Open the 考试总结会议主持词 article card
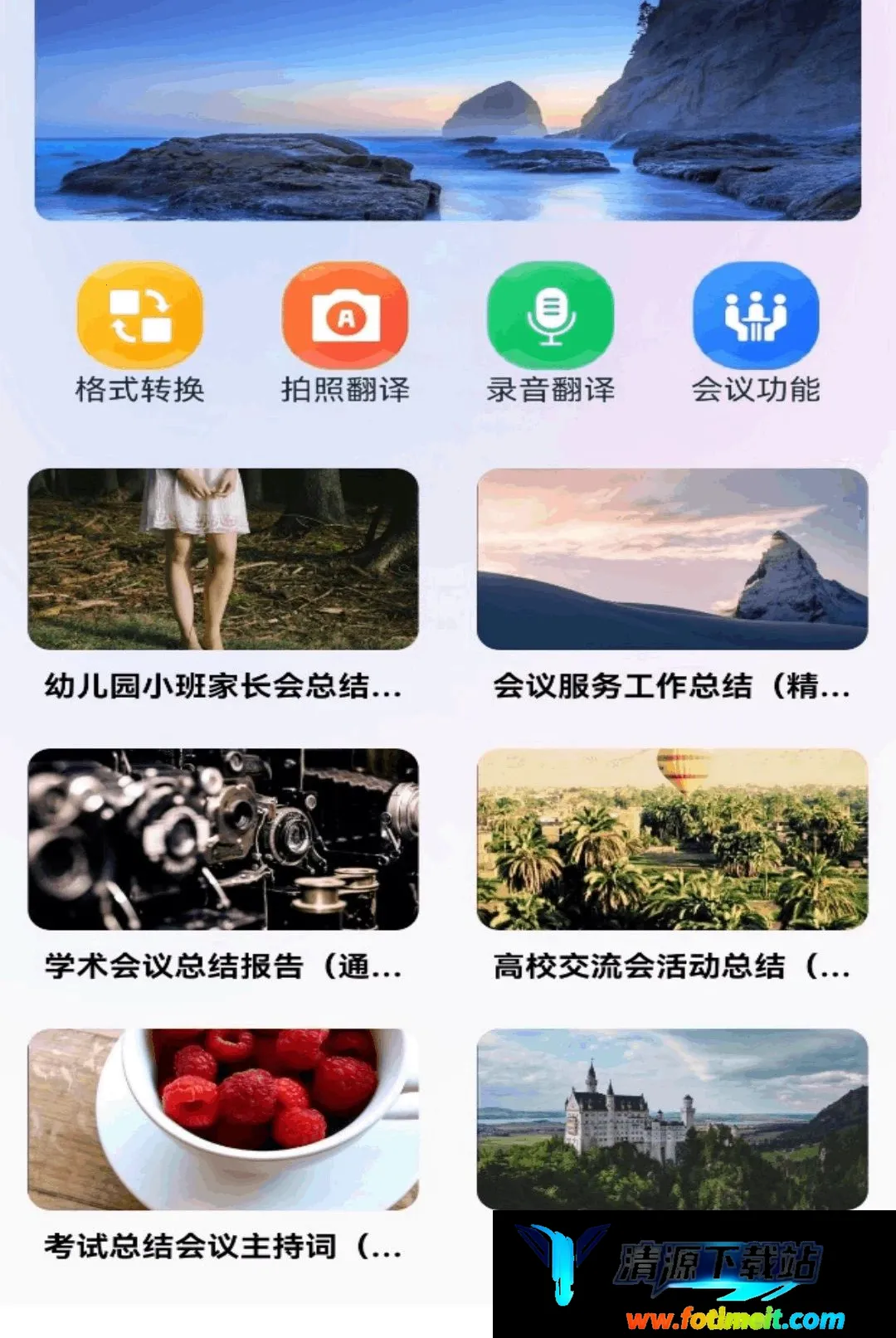896x1338 pixels. coord(223,1146)
